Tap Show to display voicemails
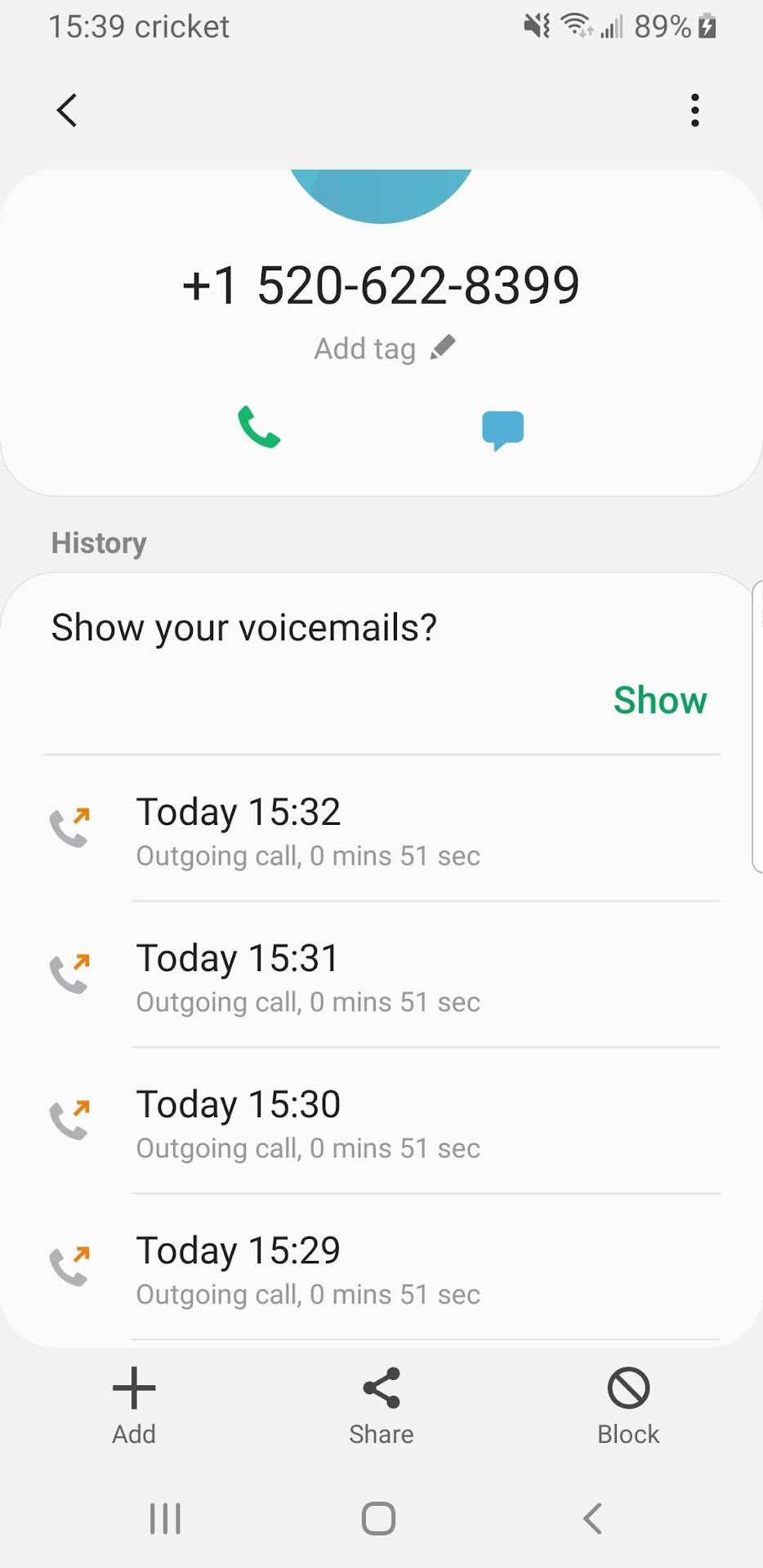763x1568 pixels. point(659,700)
